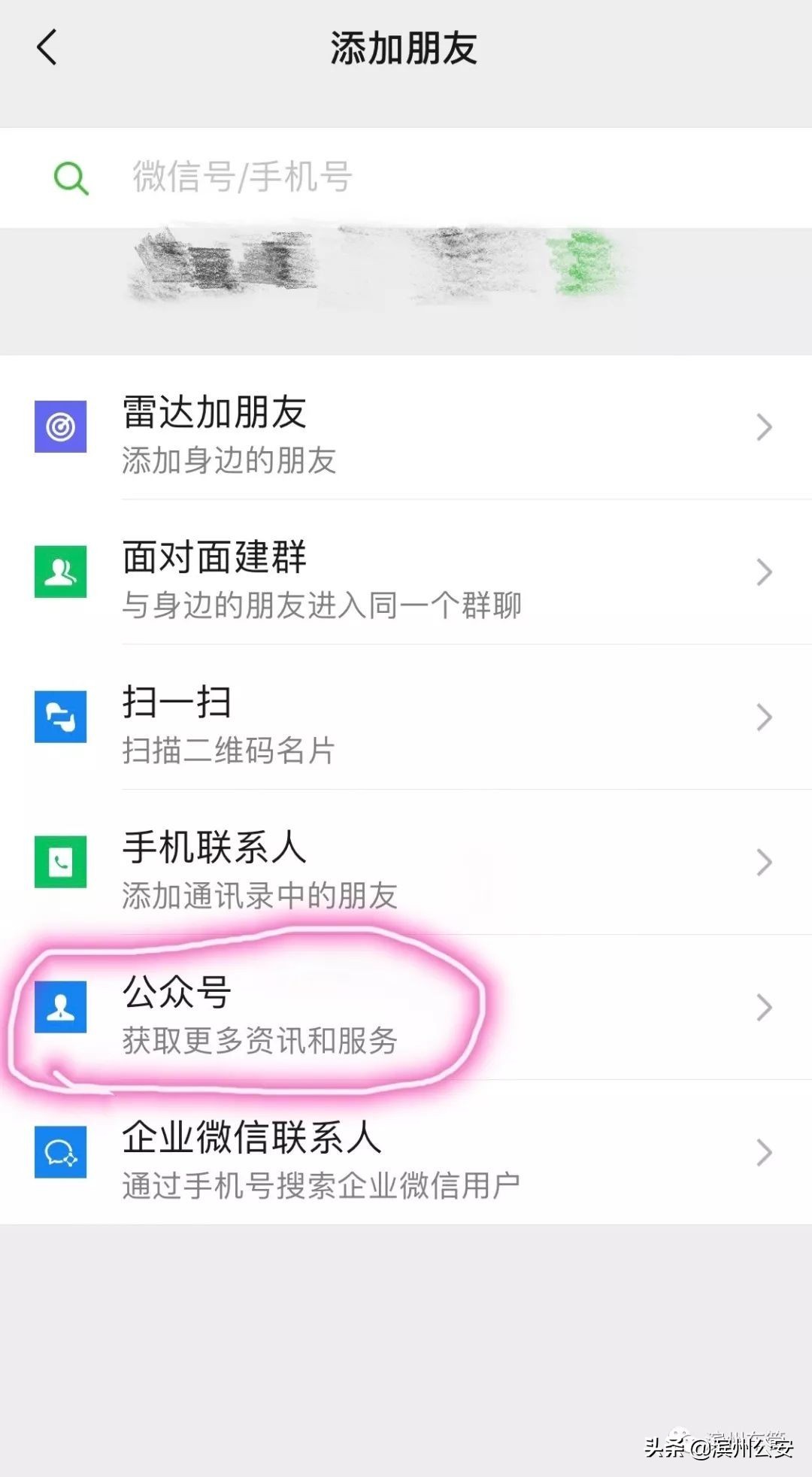Open 手机联系人 to add contacts

click(x=406, y=863)
